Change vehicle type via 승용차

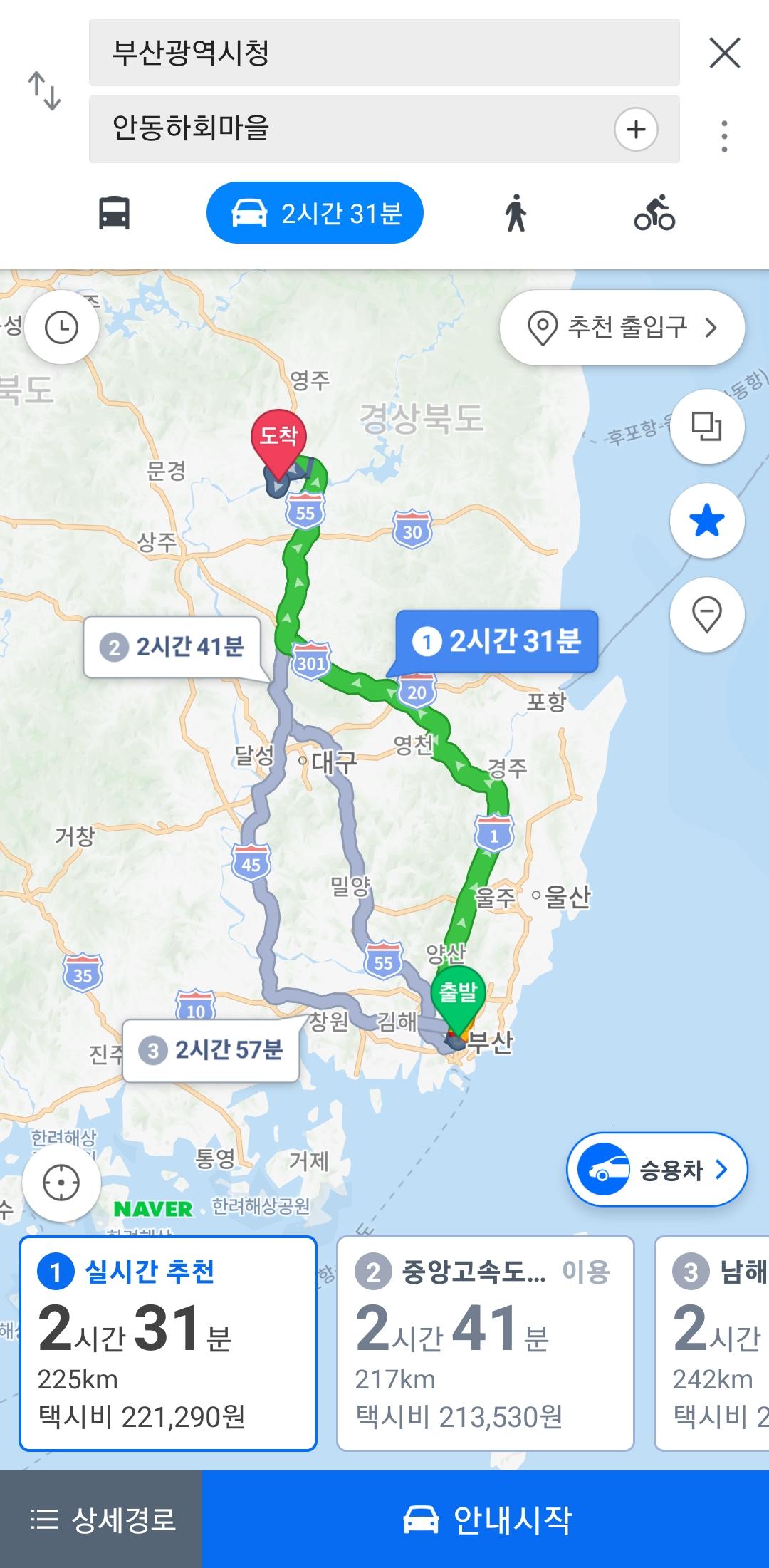coord(656,1170)
